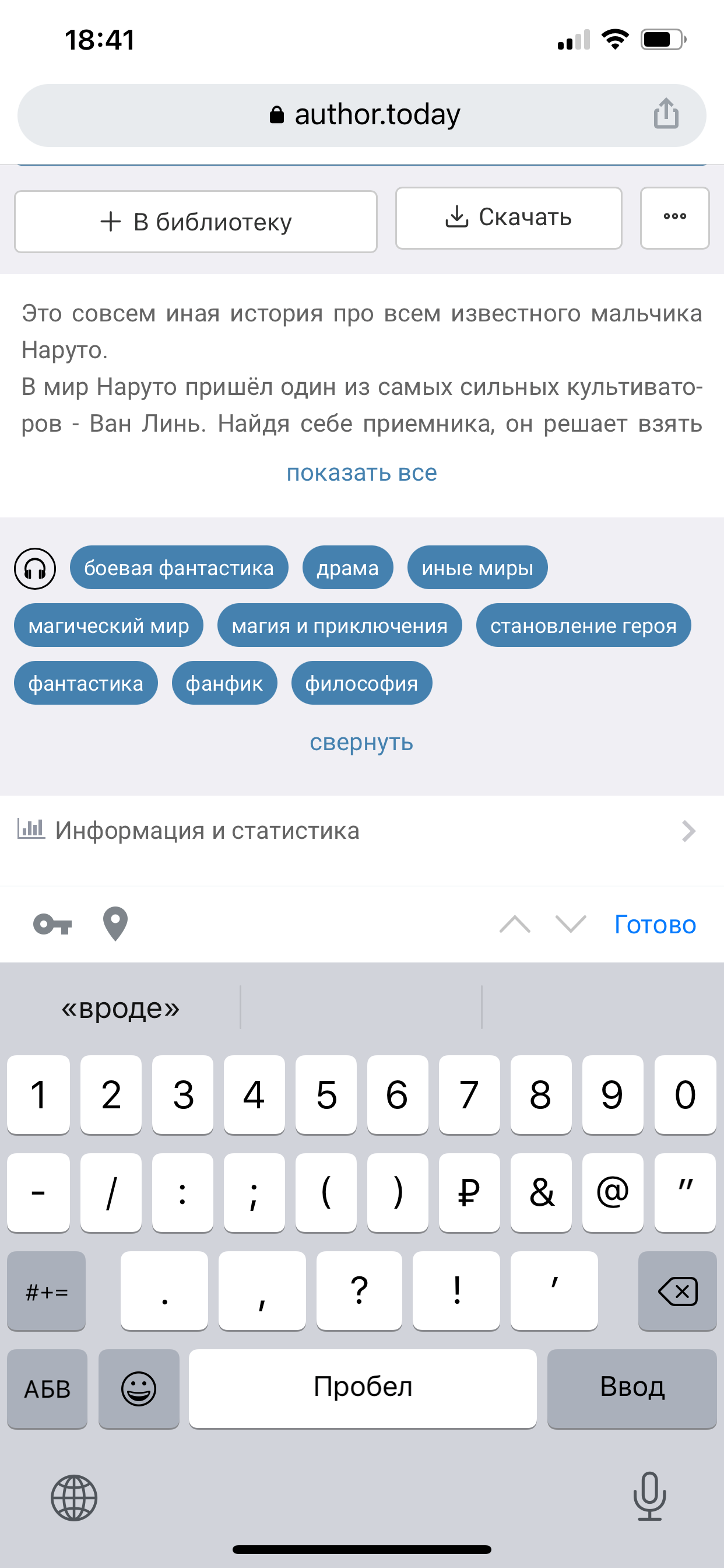Add the book to library

[x=195, y=222]
